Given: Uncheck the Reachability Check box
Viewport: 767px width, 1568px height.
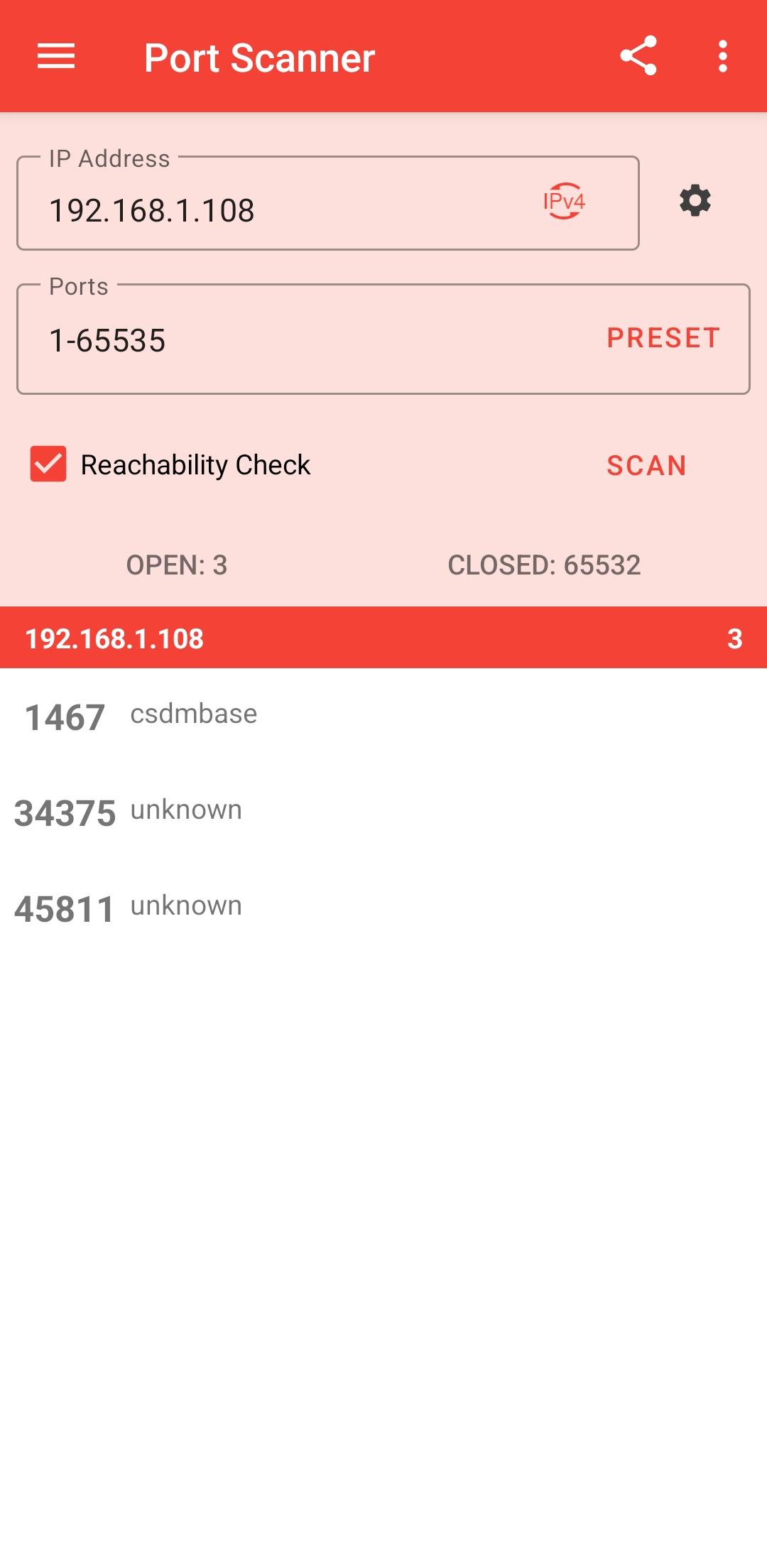Looking at the screenshot, I should coord(48,464).
